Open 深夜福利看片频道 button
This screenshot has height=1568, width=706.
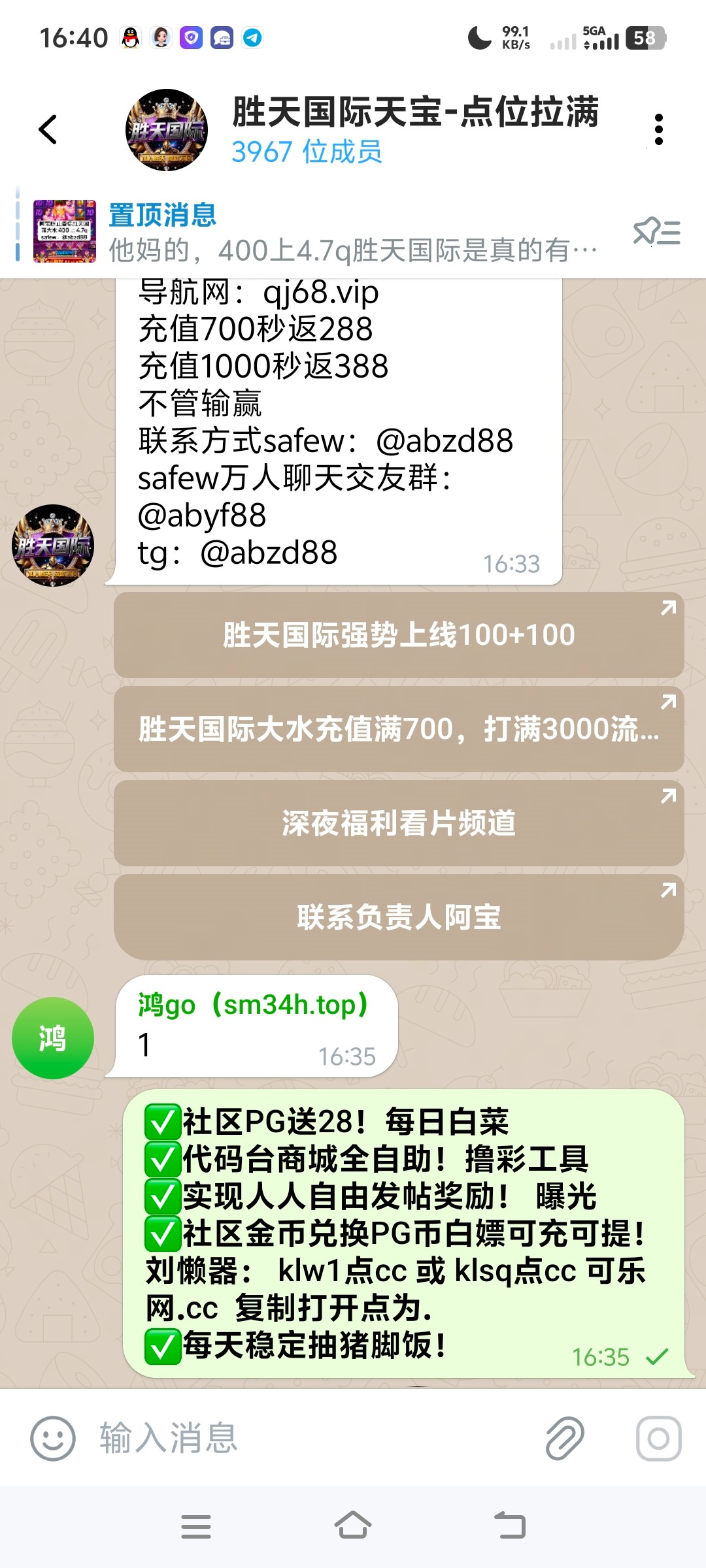399,823
